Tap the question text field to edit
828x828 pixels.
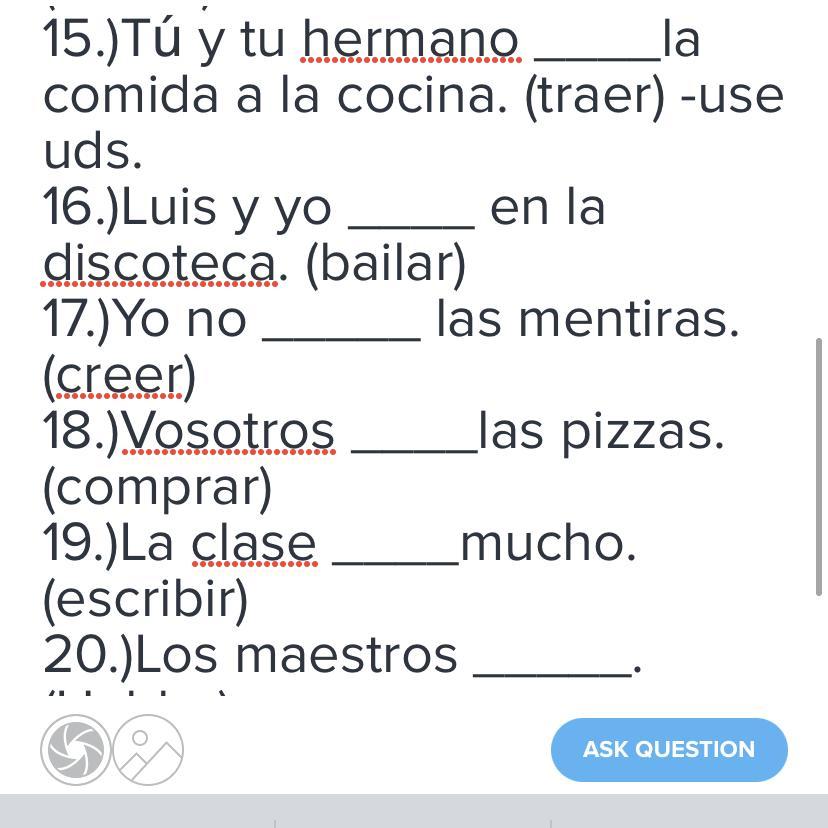click(400, 350)
